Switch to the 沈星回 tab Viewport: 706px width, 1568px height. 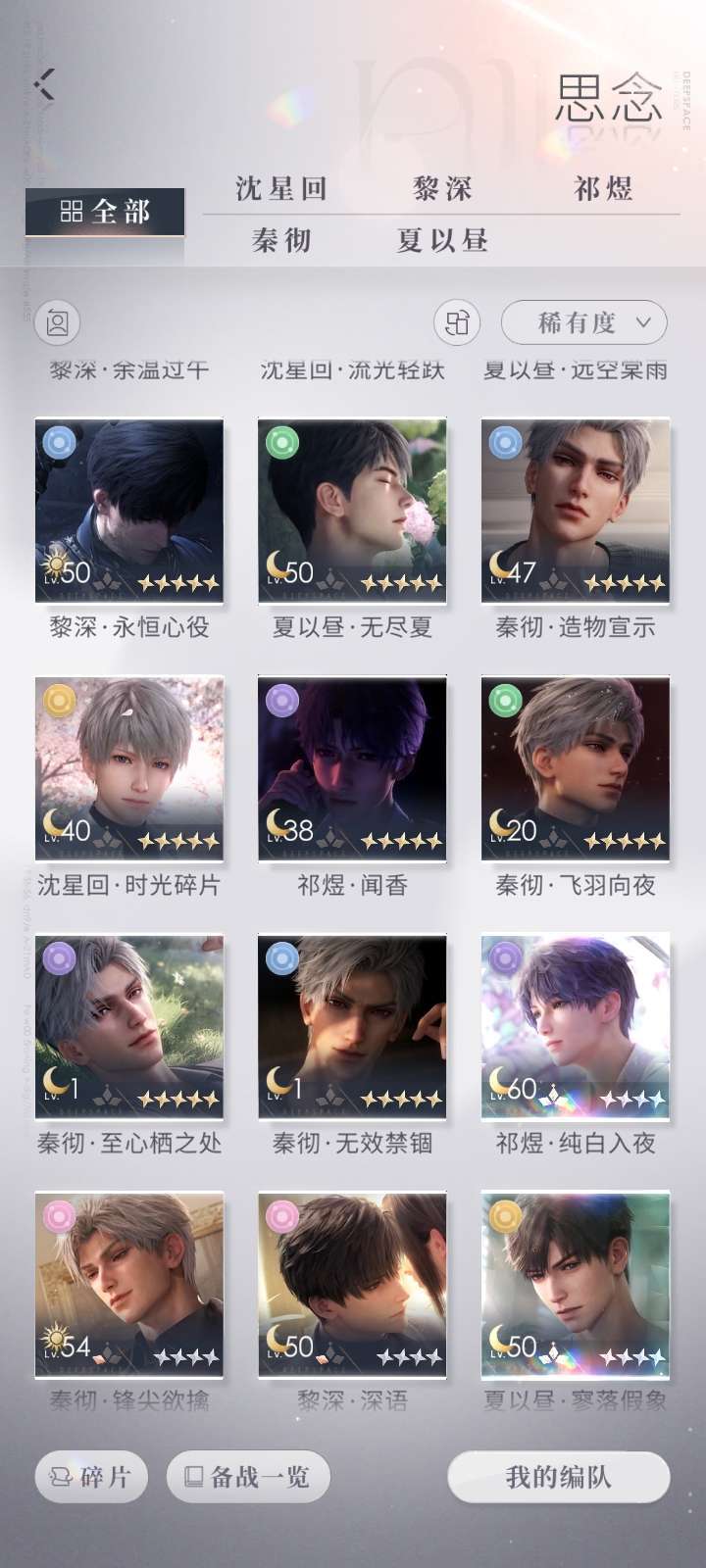(281, 188)
